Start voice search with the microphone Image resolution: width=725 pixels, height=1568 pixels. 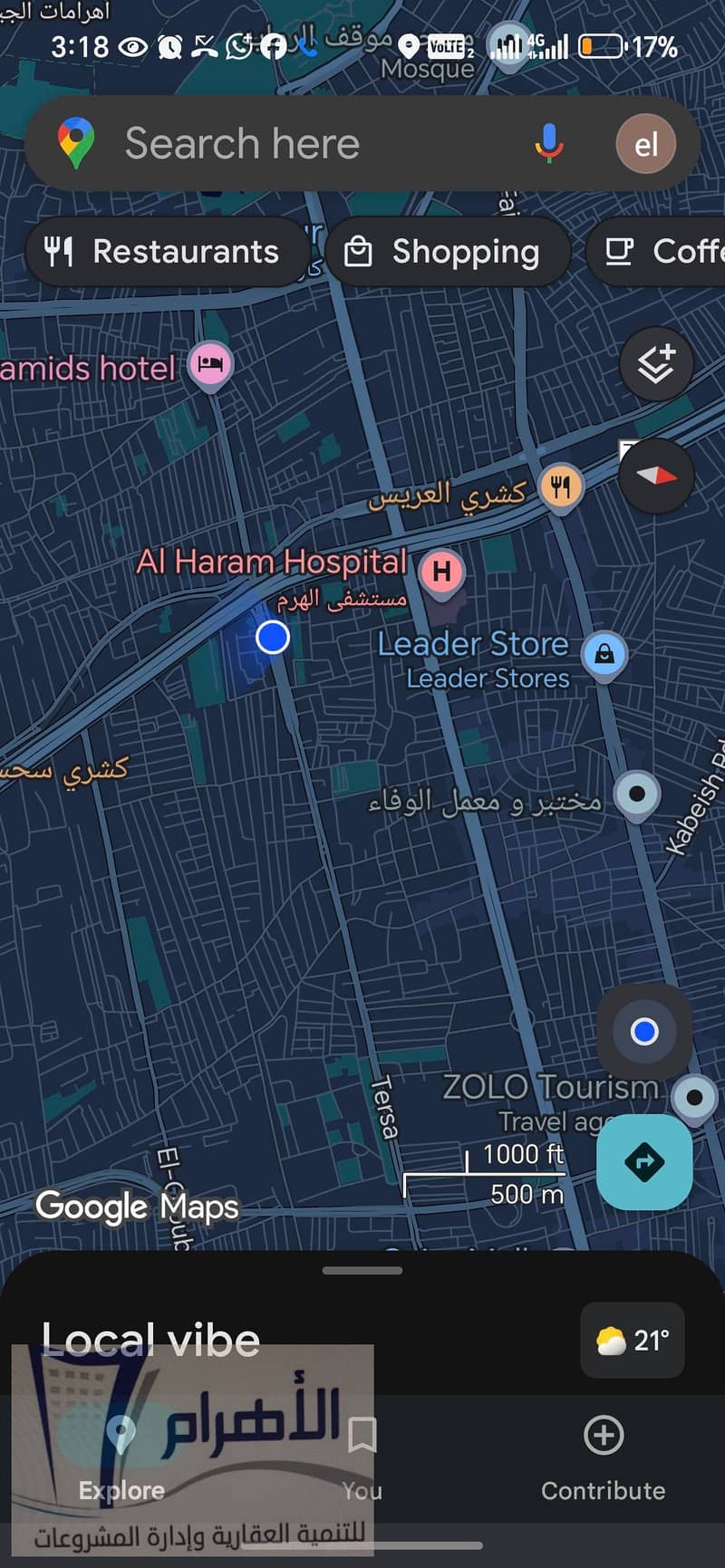tap(547, 144)
